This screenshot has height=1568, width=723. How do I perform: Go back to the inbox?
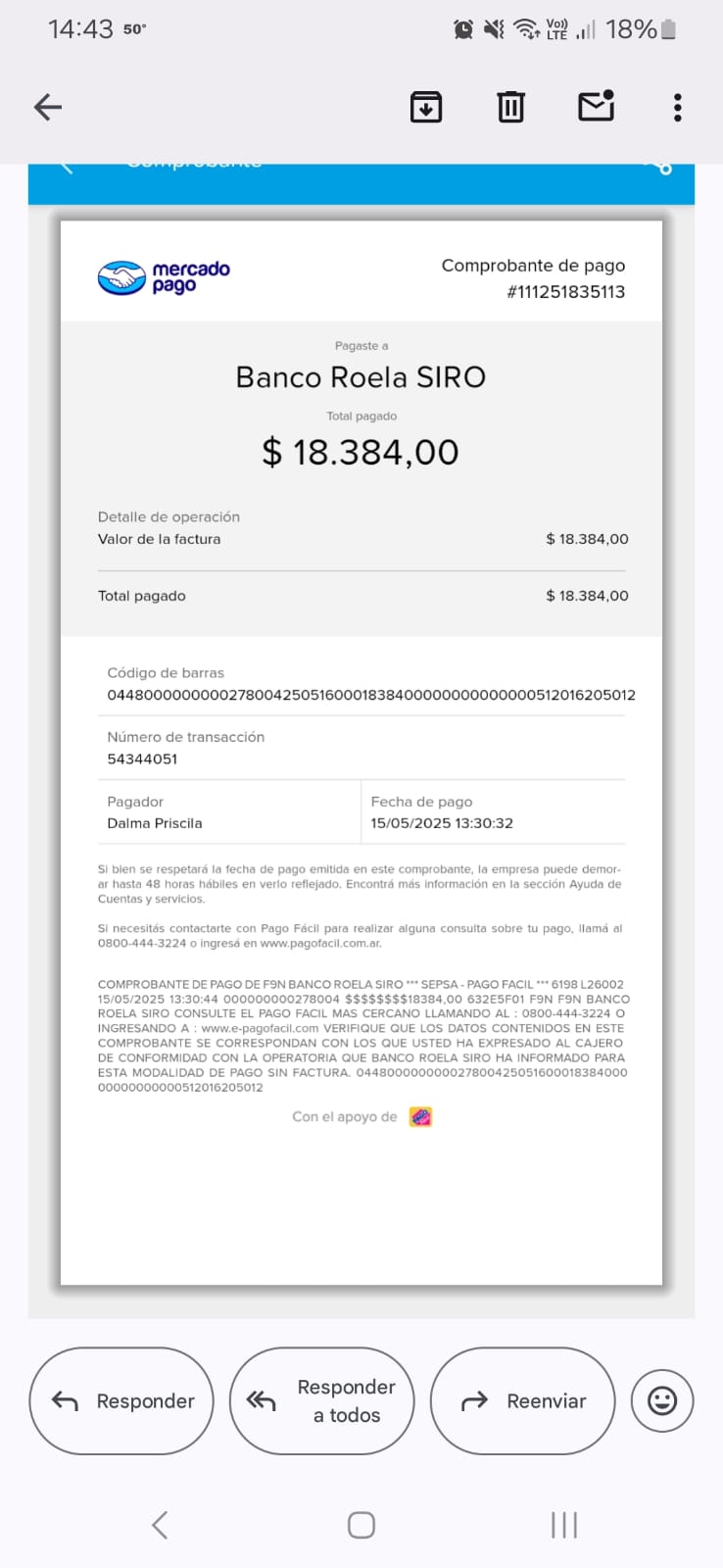point(48,107)
